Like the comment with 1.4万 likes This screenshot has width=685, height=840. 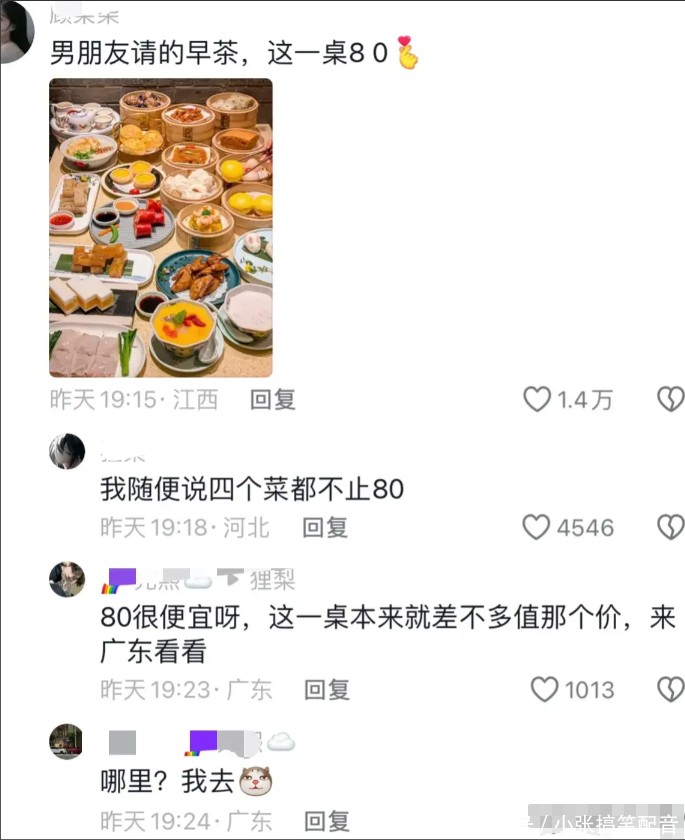tap(538, 400)
